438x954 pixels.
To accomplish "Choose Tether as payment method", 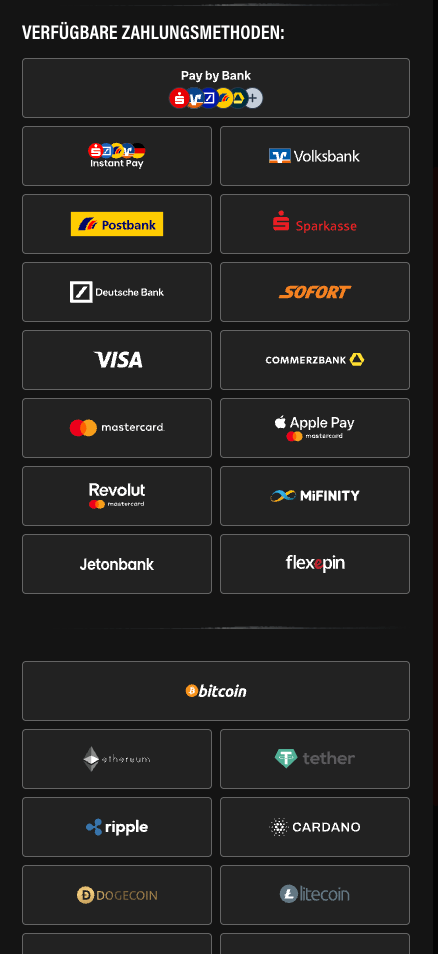I will tap(315, 759).
